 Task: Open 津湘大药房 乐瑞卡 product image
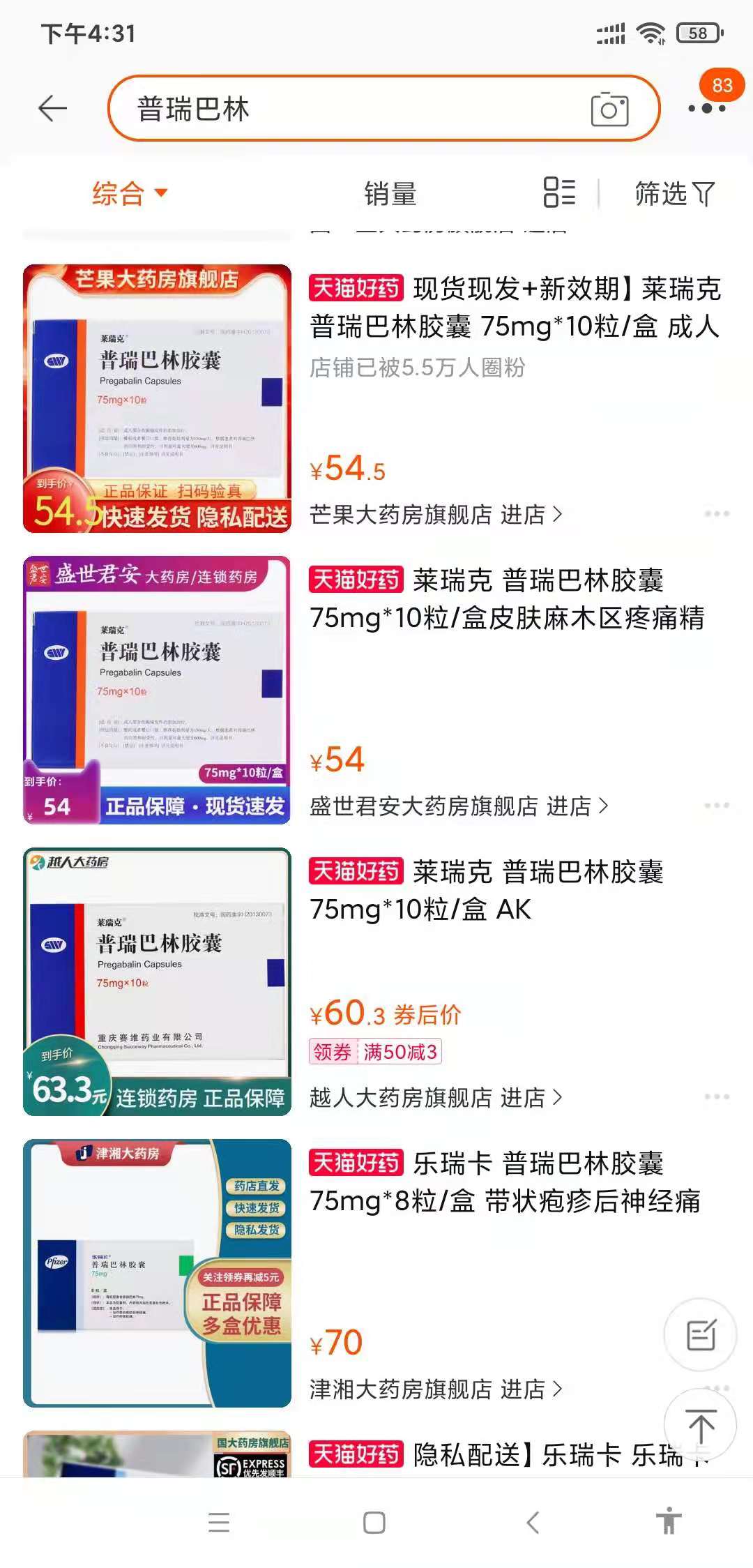tap(157, 1273)
